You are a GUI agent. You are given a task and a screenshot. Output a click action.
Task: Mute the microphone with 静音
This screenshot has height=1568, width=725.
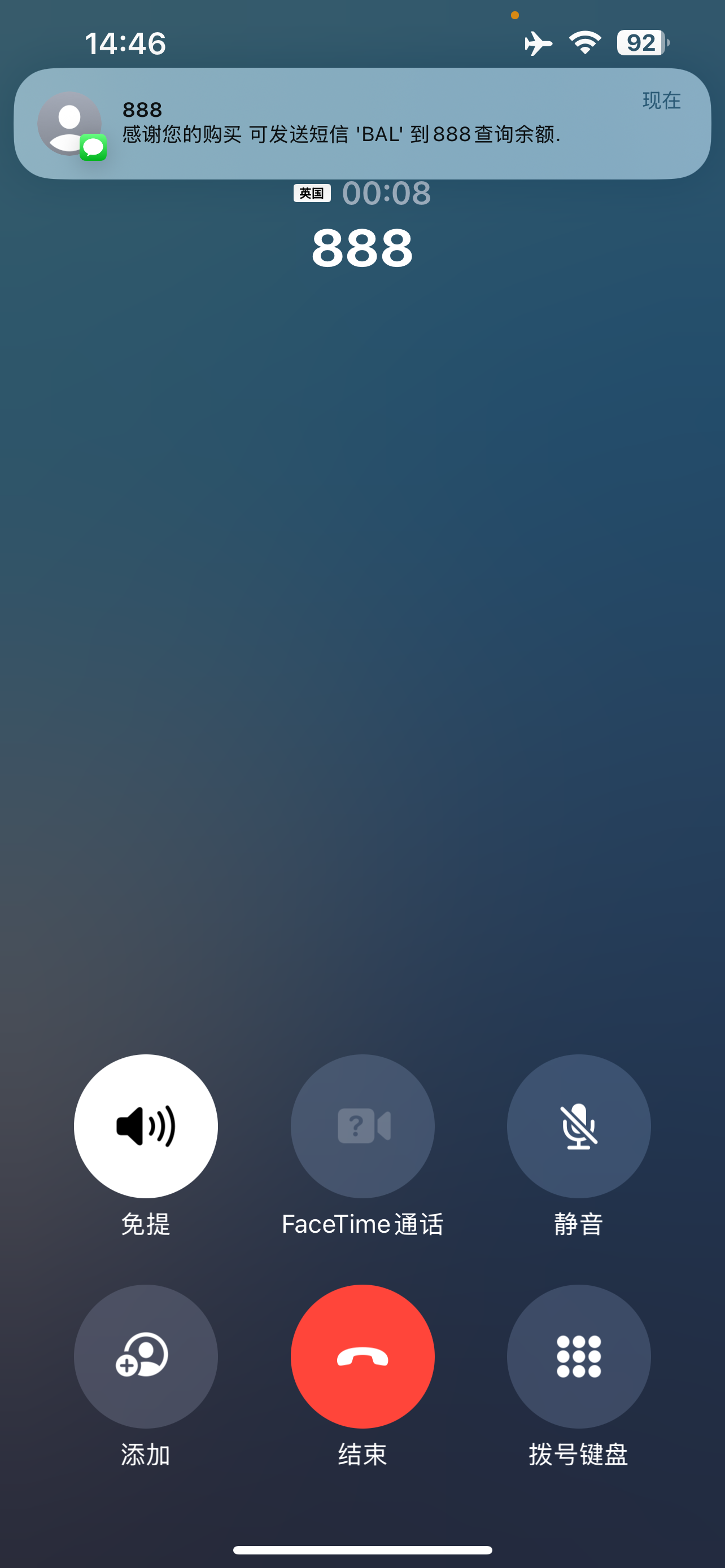coord(578,1125)
